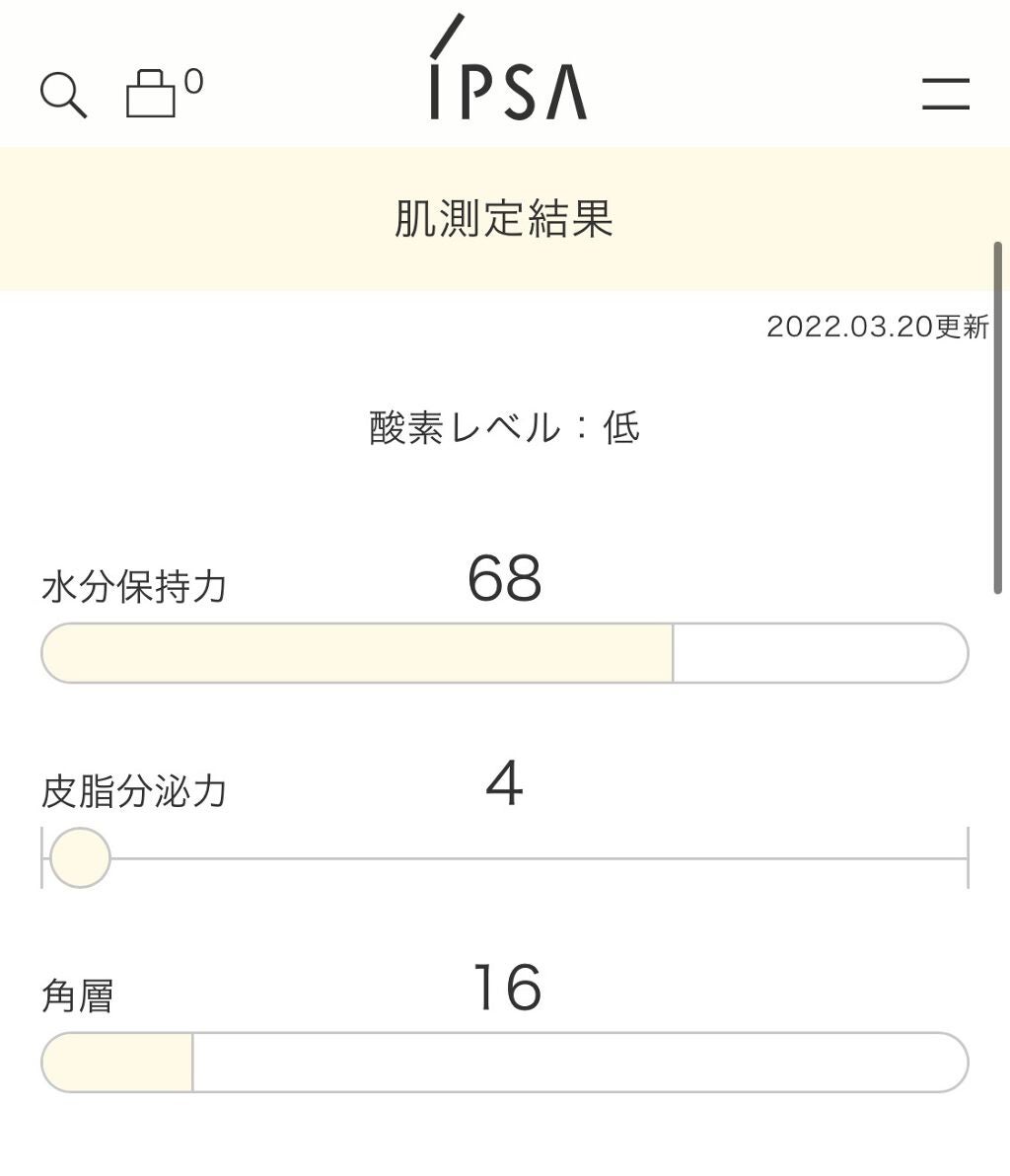Click the 皮脂分泌力 label
This screenshot has width=1010, height=1176.
coord(134,789)
